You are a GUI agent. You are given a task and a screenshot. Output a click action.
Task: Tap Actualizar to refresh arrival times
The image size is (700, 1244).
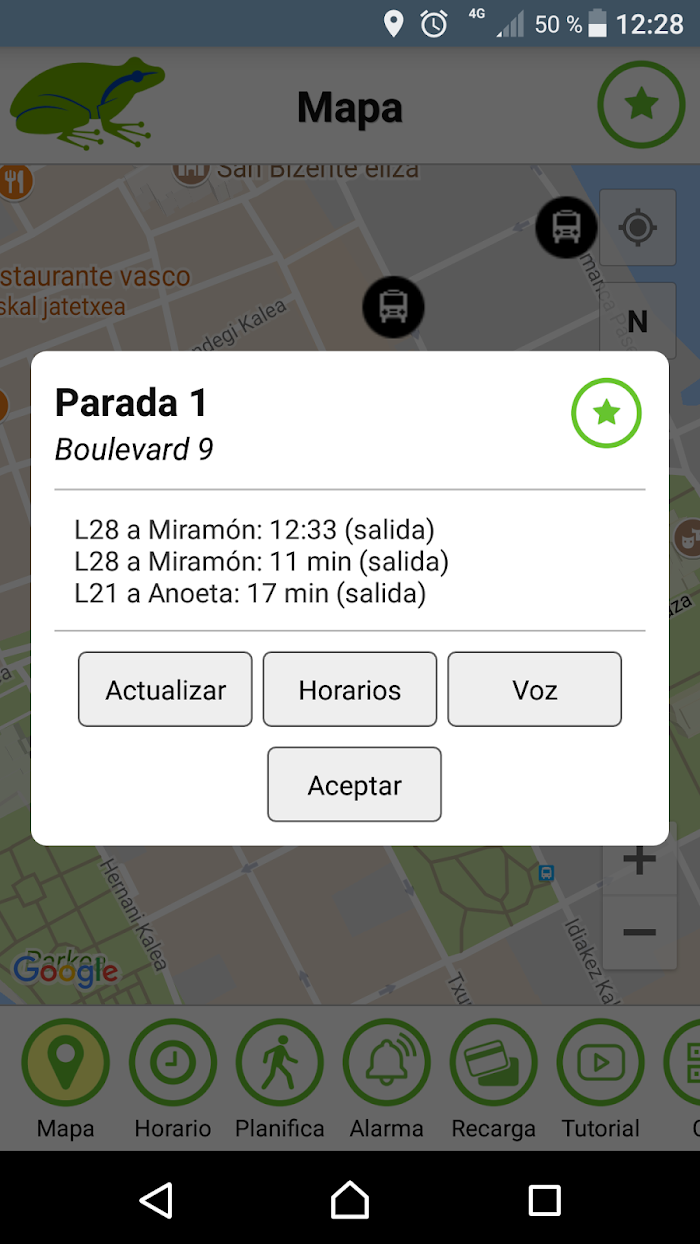165,689
